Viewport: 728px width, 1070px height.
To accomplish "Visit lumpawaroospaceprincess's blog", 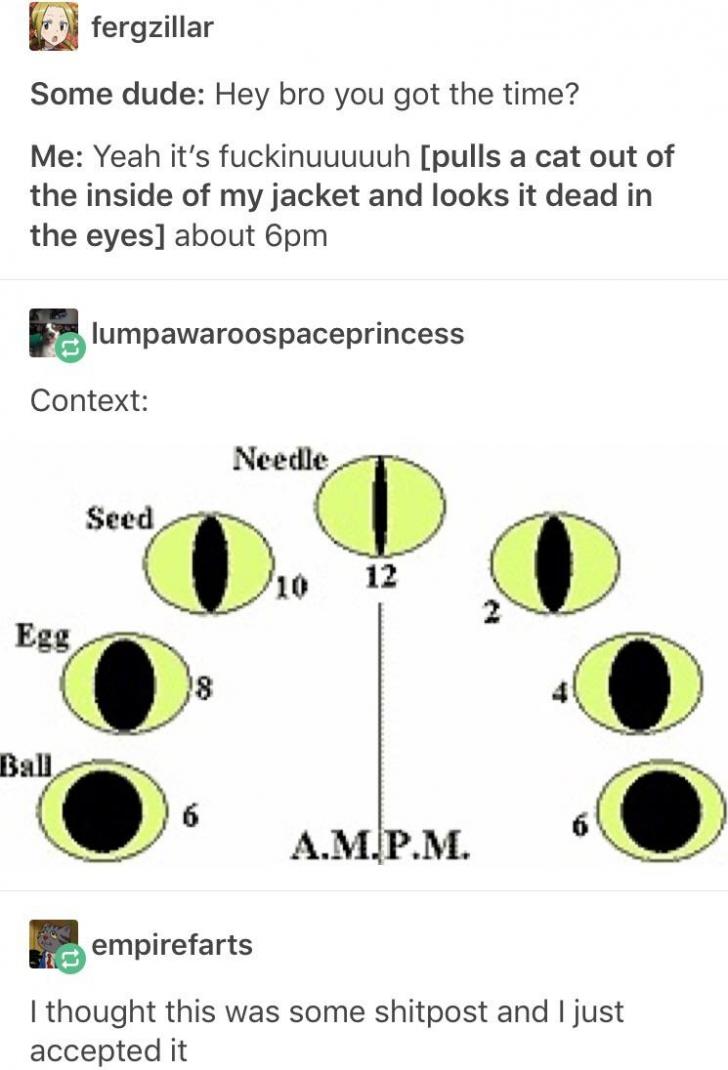I will (x=277, y=333).
